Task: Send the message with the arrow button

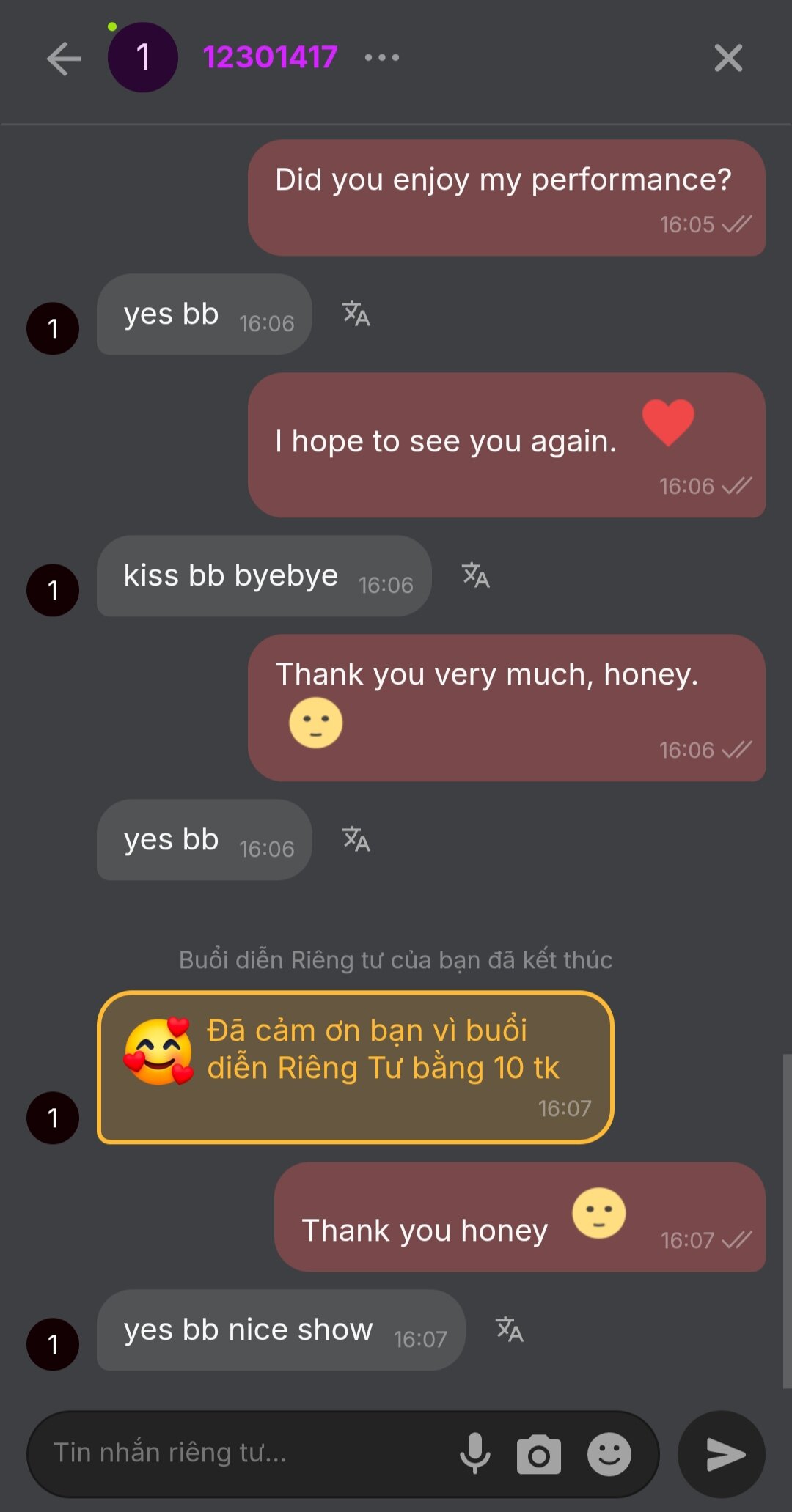Action: click(x=722, y=1454)
